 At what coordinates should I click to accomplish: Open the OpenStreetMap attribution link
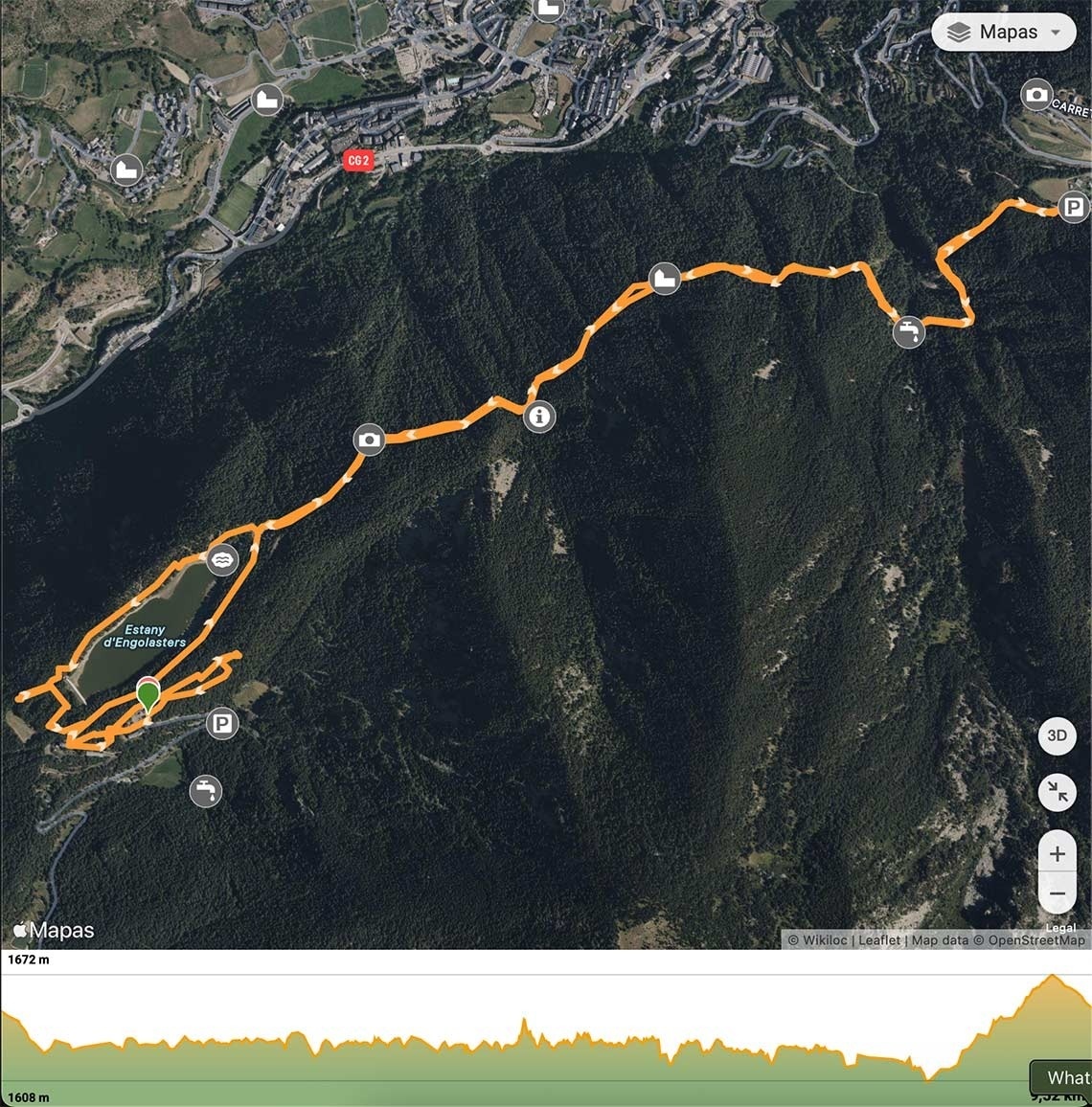coord(1036,940)
